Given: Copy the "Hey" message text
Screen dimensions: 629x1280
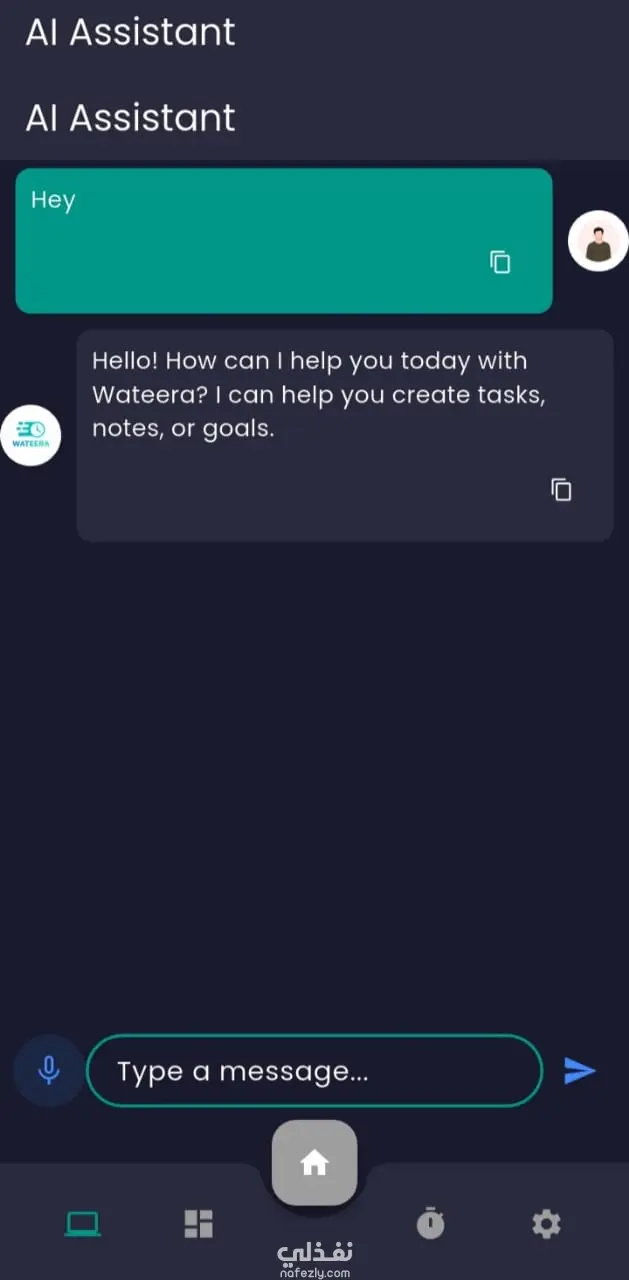Looking at the screenshot, I should pos(500,262).
